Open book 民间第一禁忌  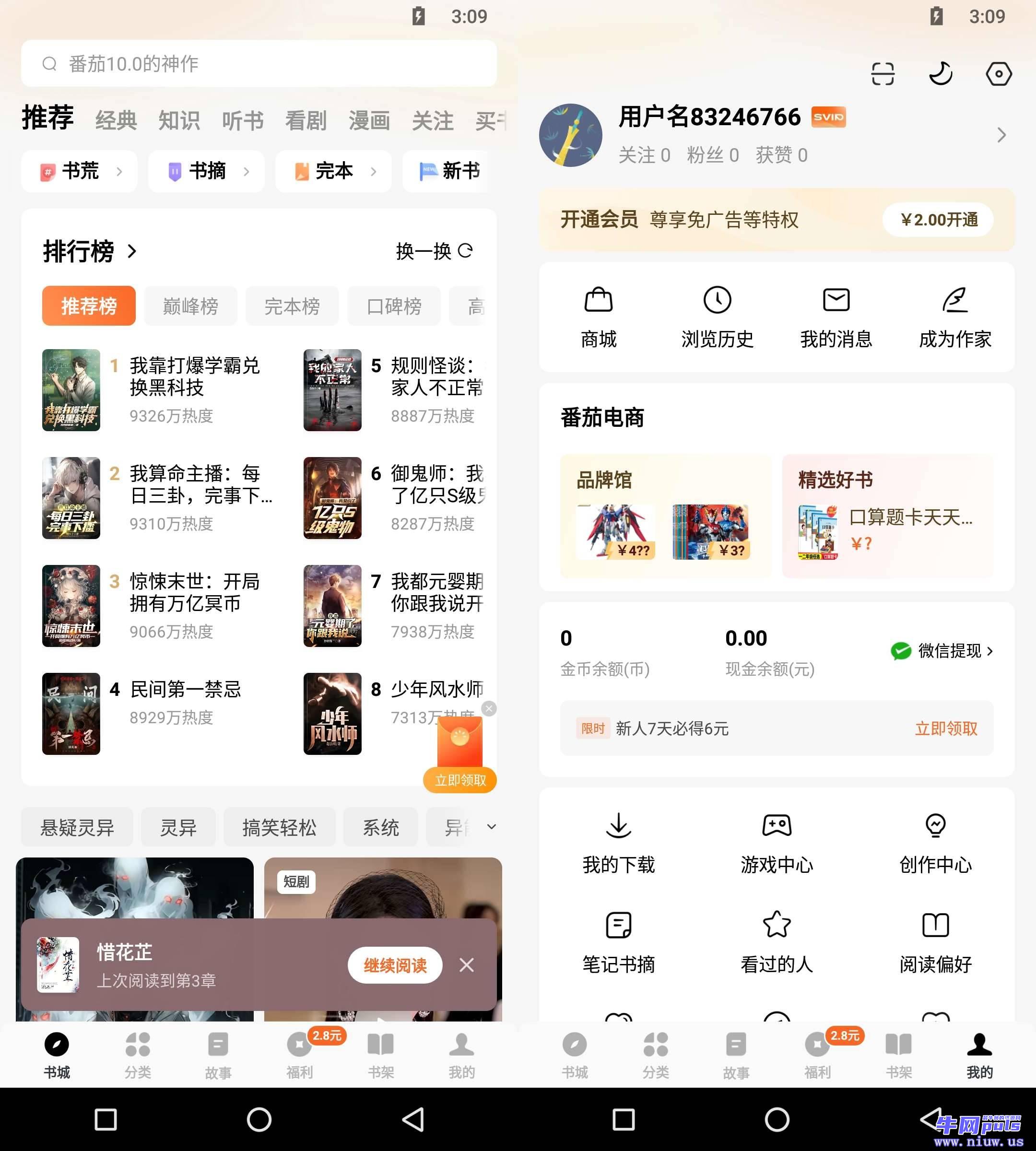coord(185,689)
